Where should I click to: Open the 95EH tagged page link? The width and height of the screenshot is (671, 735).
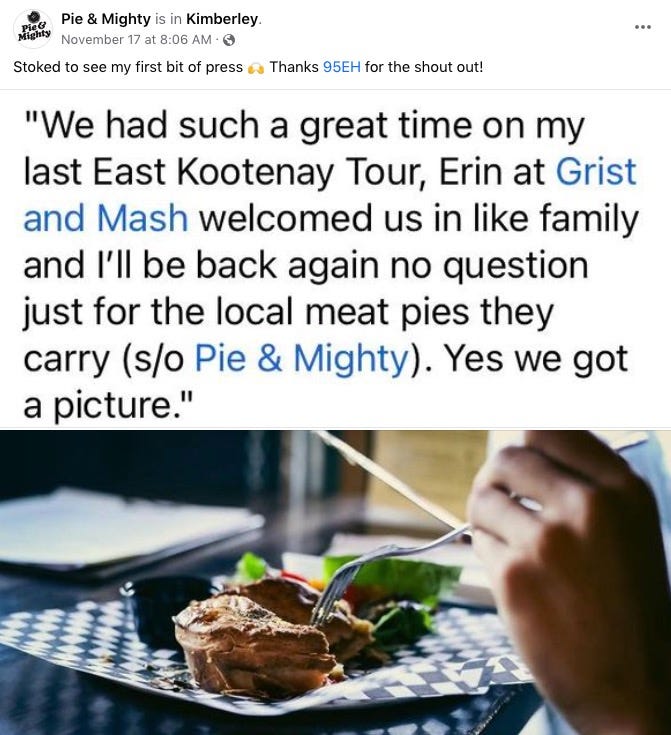(x=341, y=67)
